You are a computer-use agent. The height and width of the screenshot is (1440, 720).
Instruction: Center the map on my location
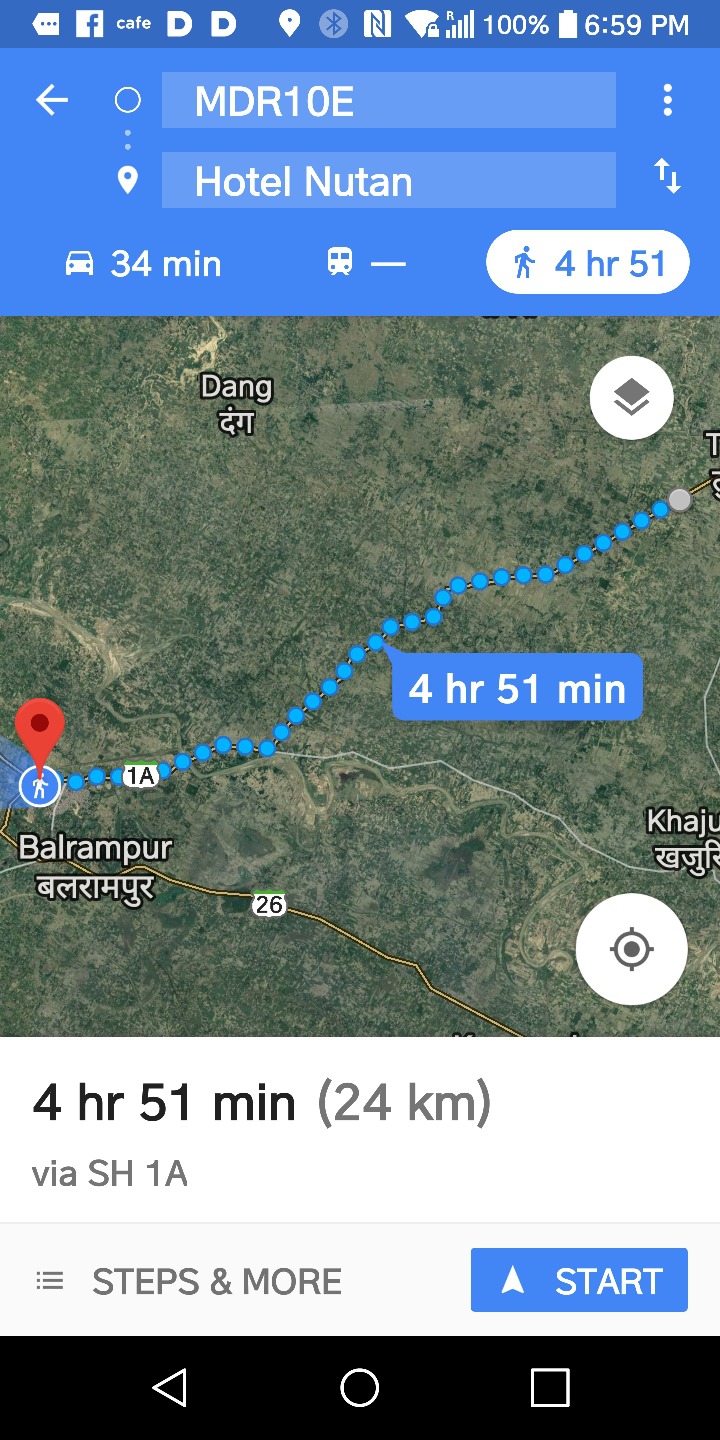631,948
